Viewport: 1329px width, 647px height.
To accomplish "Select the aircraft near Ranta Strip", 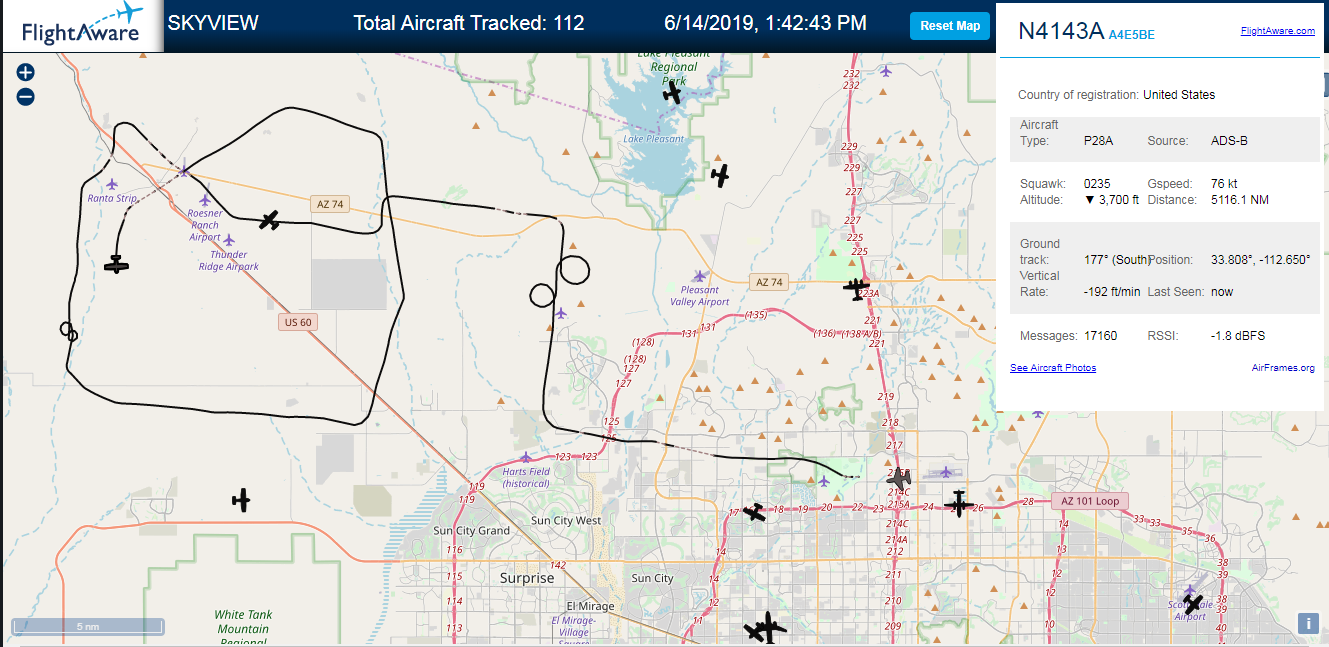I will pyautogui.click(x=117, y=264).
